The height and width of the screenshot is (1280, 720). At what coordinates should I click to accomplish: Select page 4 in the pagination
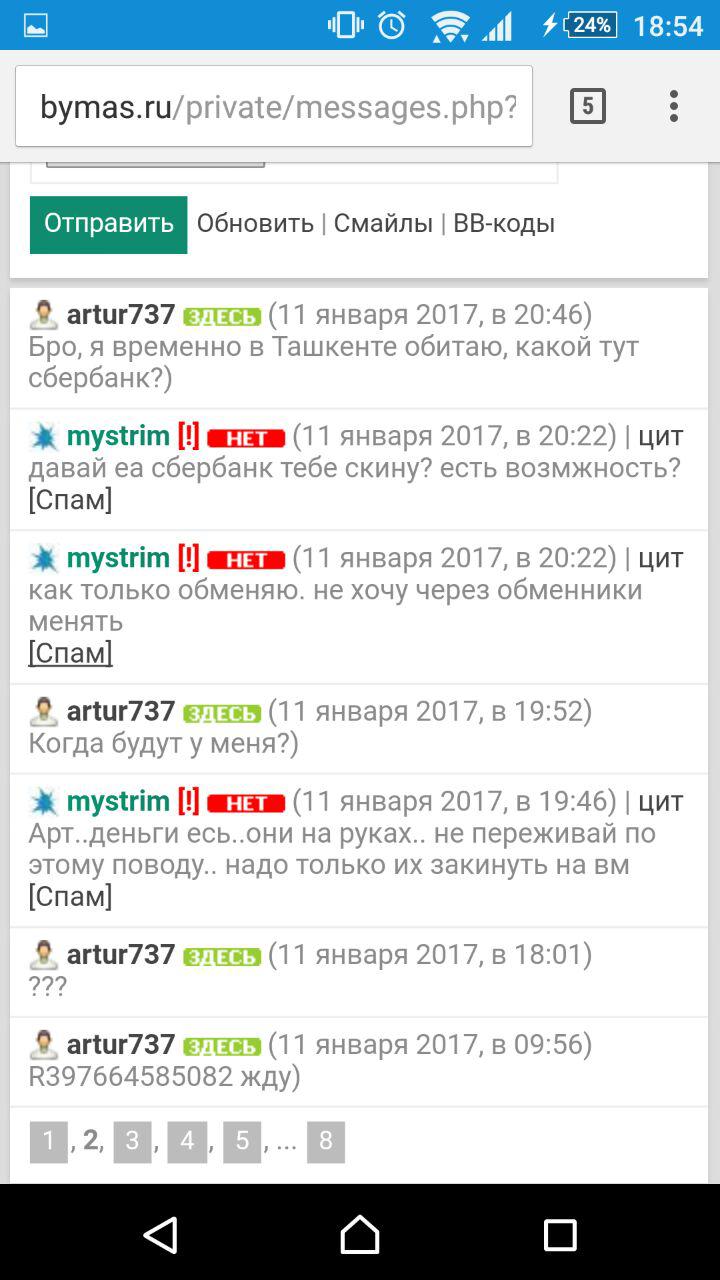coord(187,1142)
